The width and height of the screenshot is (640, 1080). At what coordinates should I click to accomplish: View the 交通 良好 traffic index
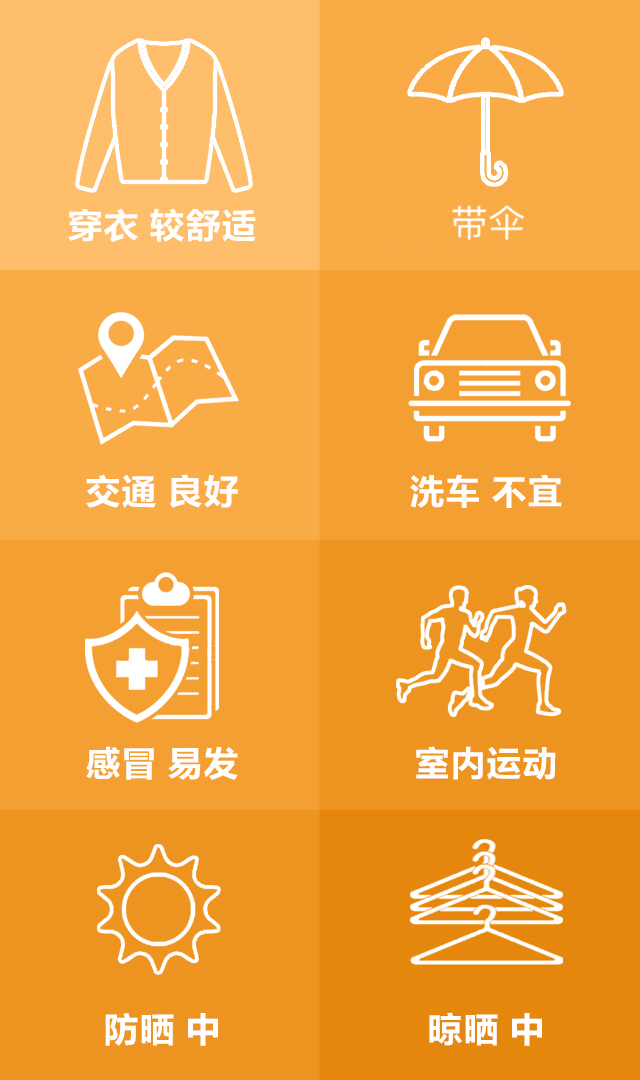(160, 405)
